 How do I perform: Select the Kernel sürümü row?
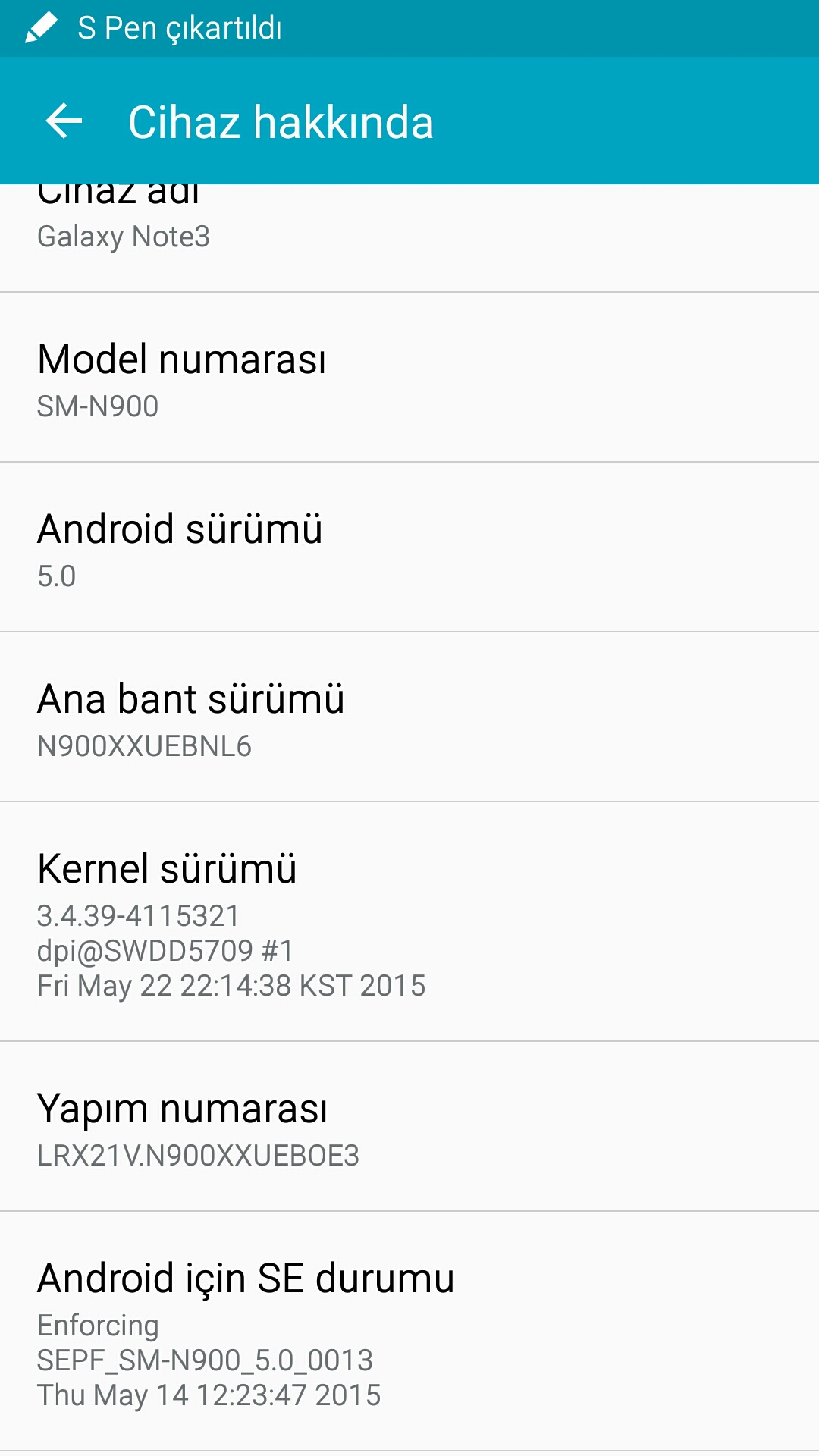tap(409, 922)
